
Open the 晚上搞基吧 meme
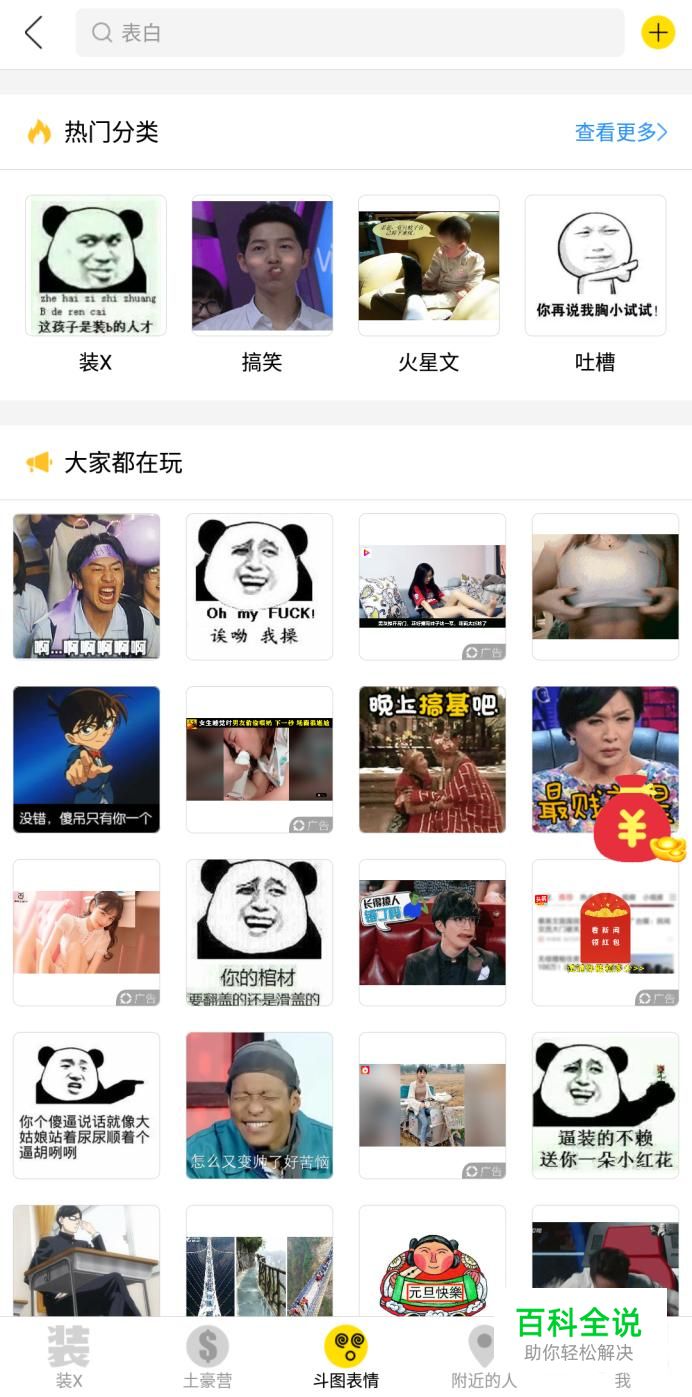(x=432, y=759)
